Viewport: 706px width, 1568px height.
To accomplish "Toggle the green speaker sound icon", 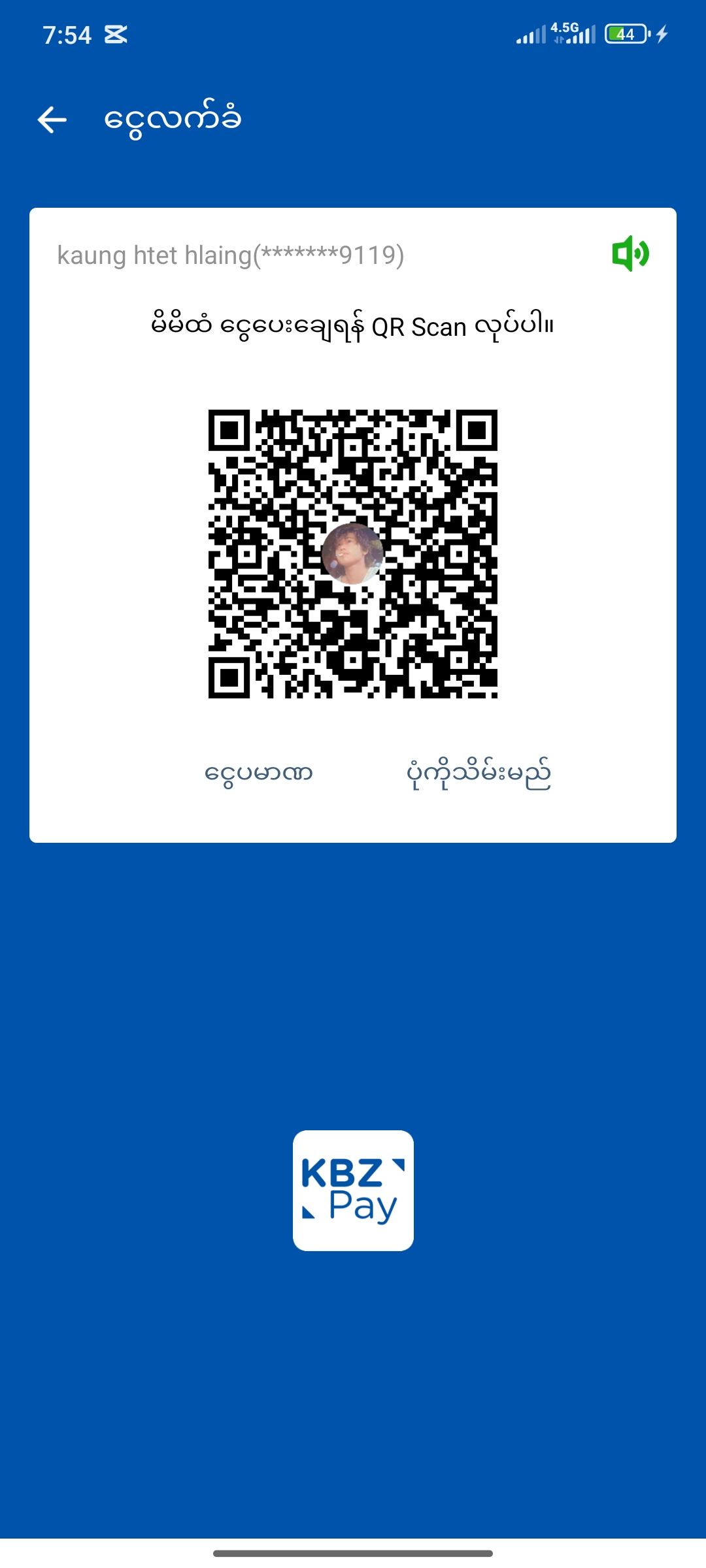I will pos(630,253).
